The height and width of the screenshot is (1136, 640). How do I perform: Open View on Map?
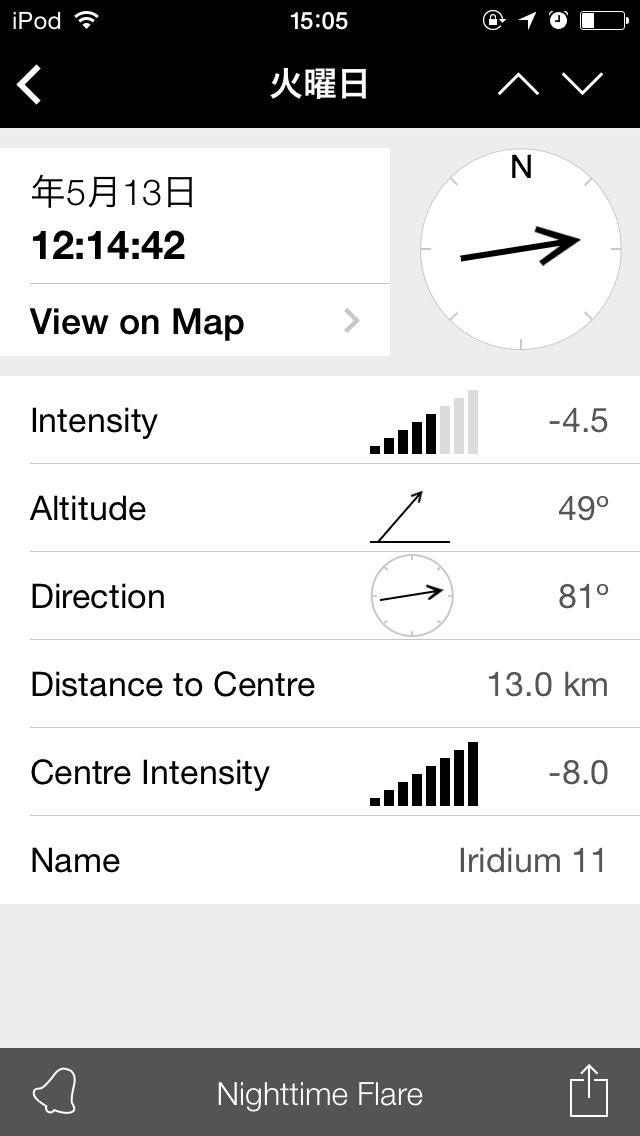(x=195, y=322)
